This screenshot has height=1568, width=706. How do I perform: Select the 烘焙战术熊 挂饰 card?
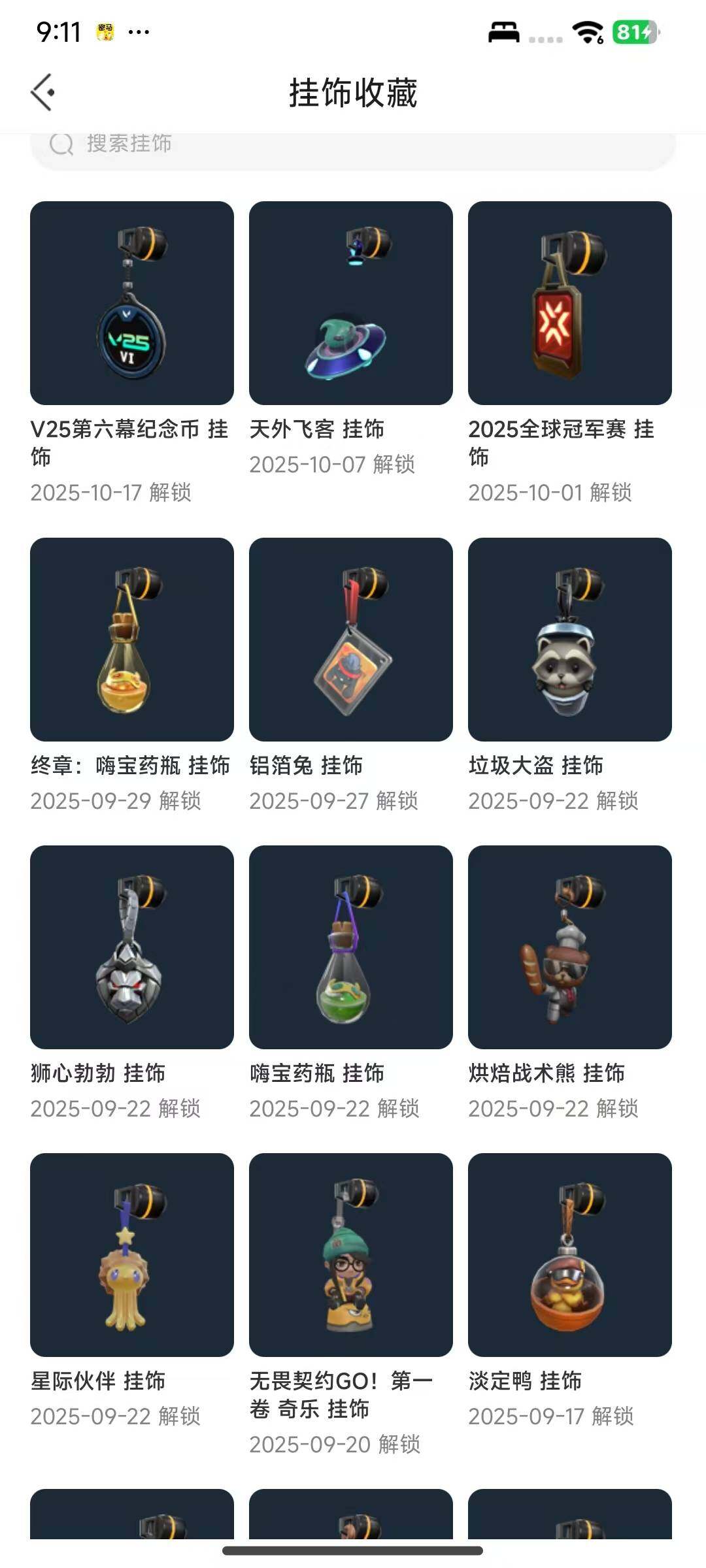(570, 947)
